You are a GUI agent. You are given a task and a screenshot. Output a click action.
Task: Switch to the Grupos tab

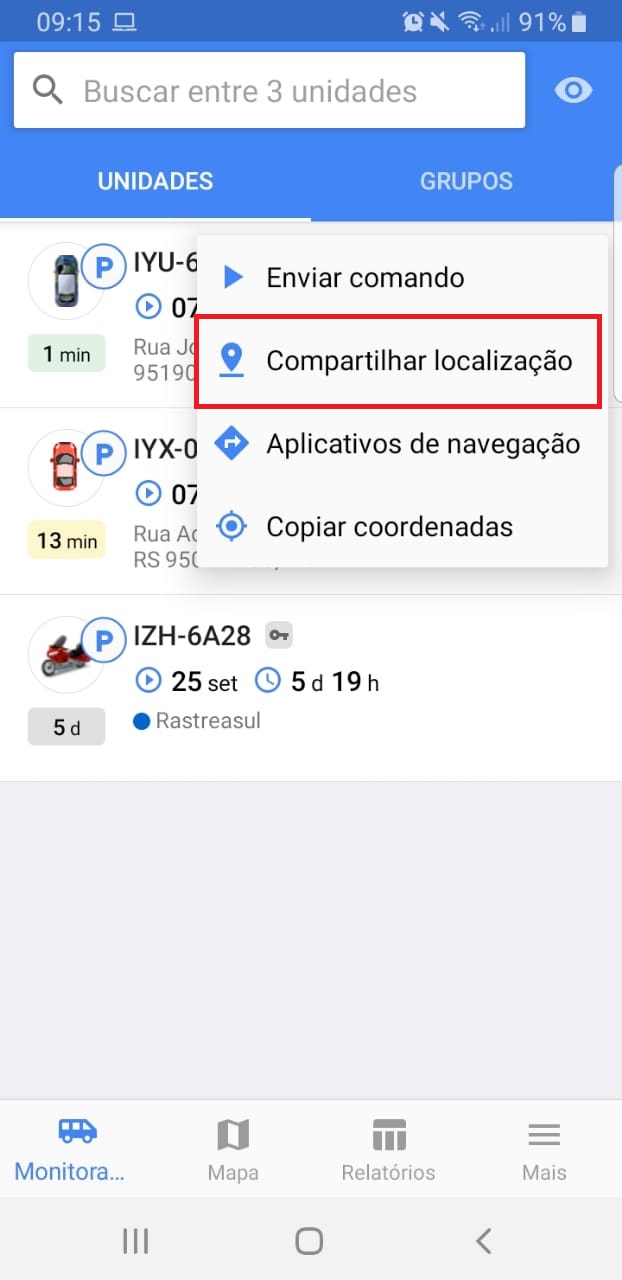(466, 181)
